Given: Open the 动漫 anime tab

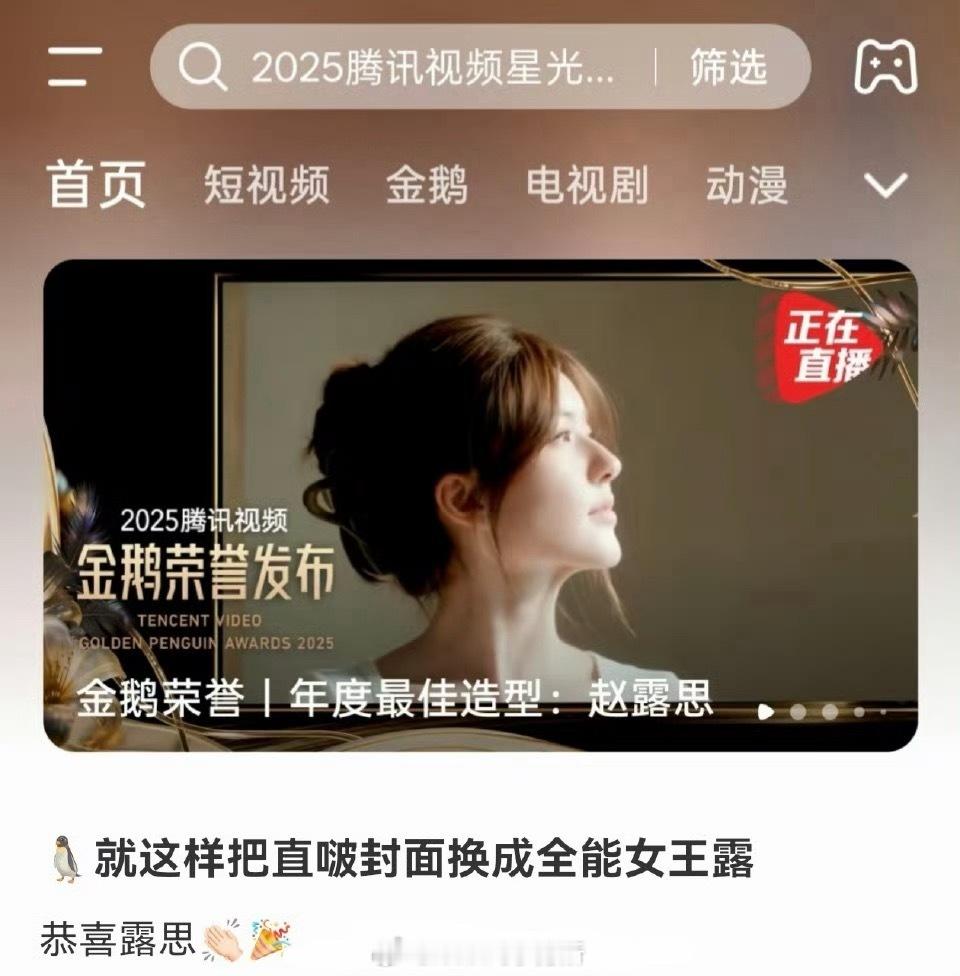Looking at the screenshot, I should [x=747, y=184].
